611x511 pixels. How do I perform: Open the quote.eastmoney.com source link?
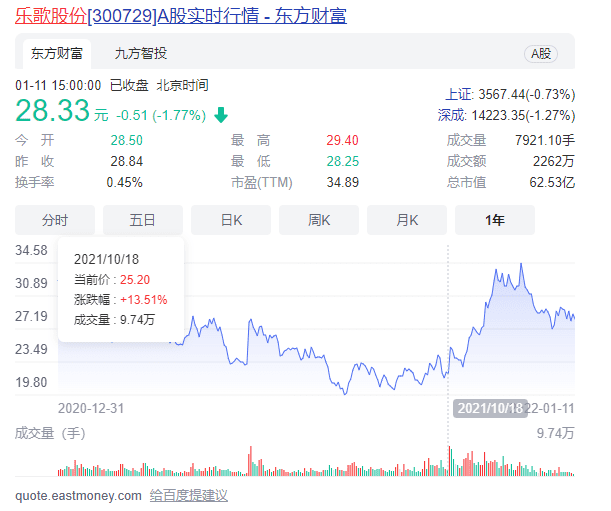[x=78, y=495]
